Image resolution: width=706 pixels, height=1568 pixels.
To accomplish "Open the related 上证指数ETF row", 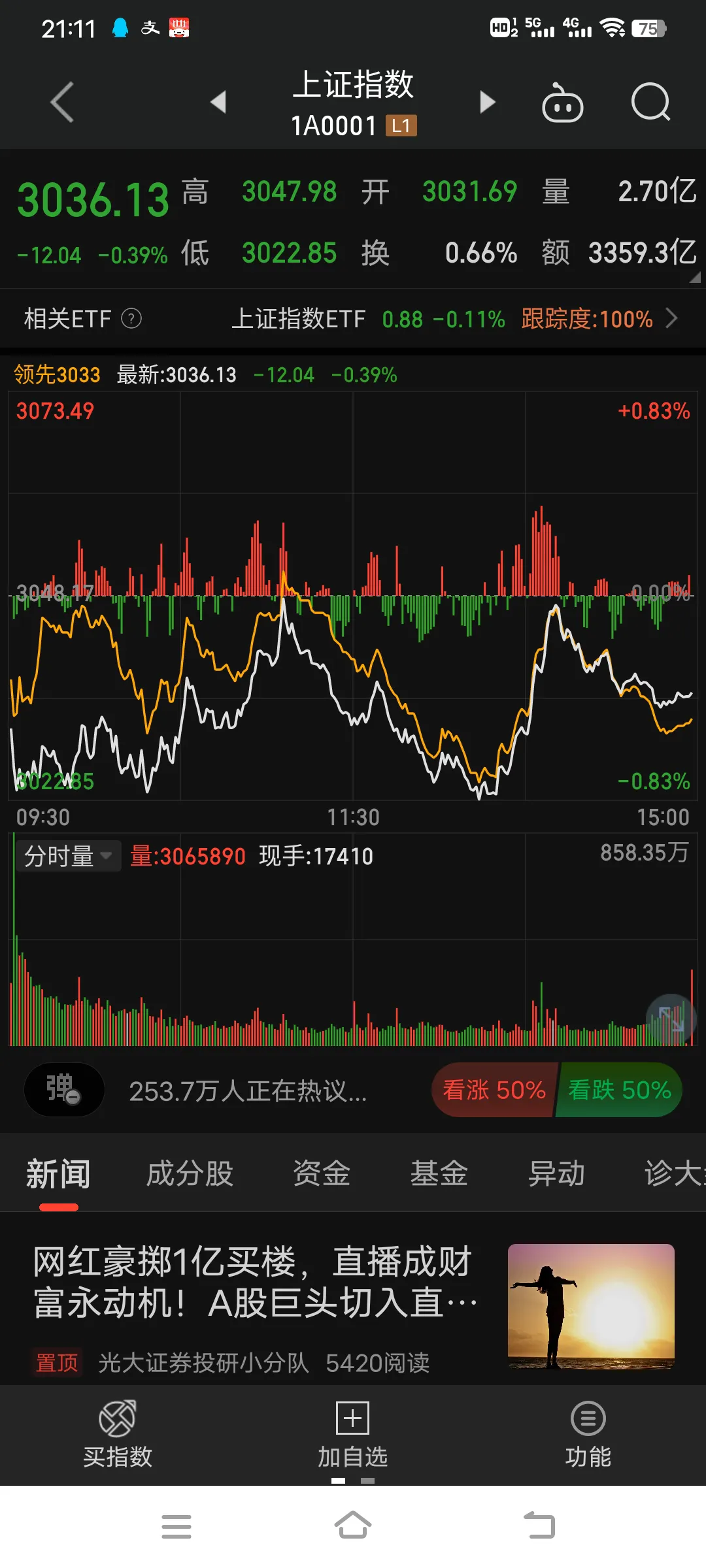I will click(x=451, y=319).
